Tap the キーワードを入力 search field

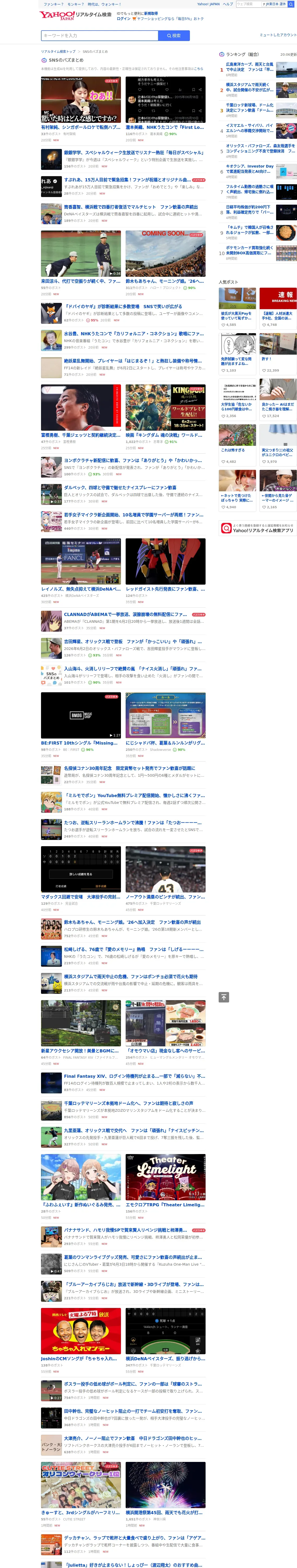point(99,35)
